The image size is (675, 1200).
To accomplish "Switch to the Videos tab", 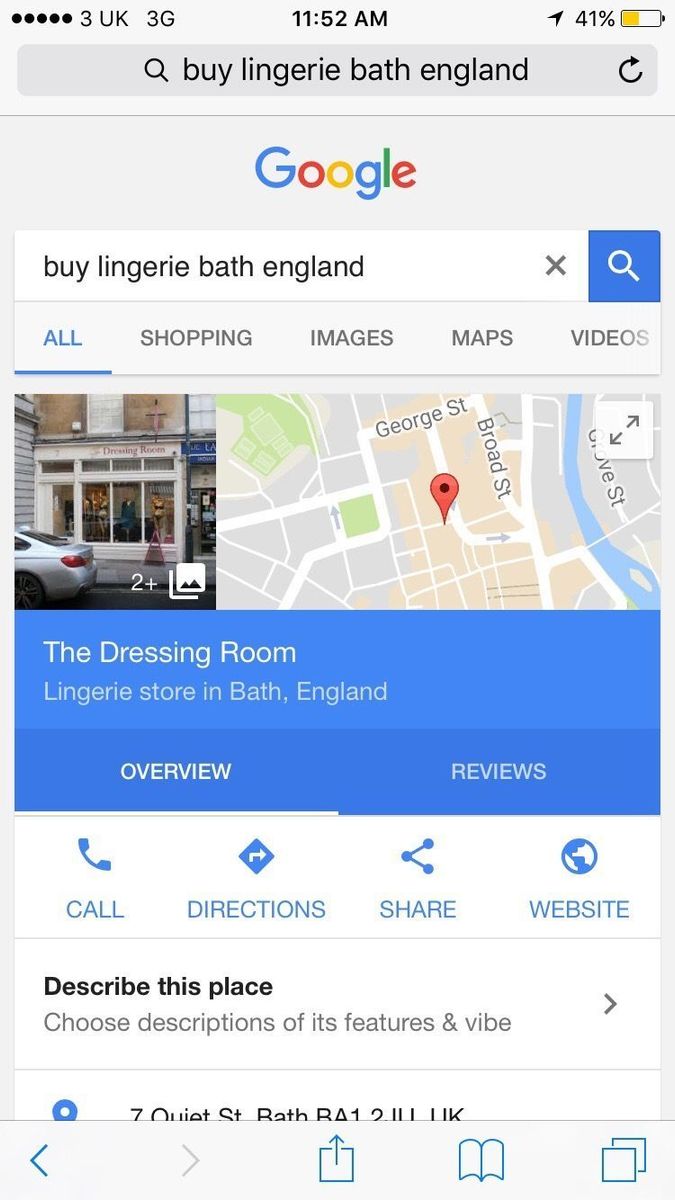I will pos(609,338).
